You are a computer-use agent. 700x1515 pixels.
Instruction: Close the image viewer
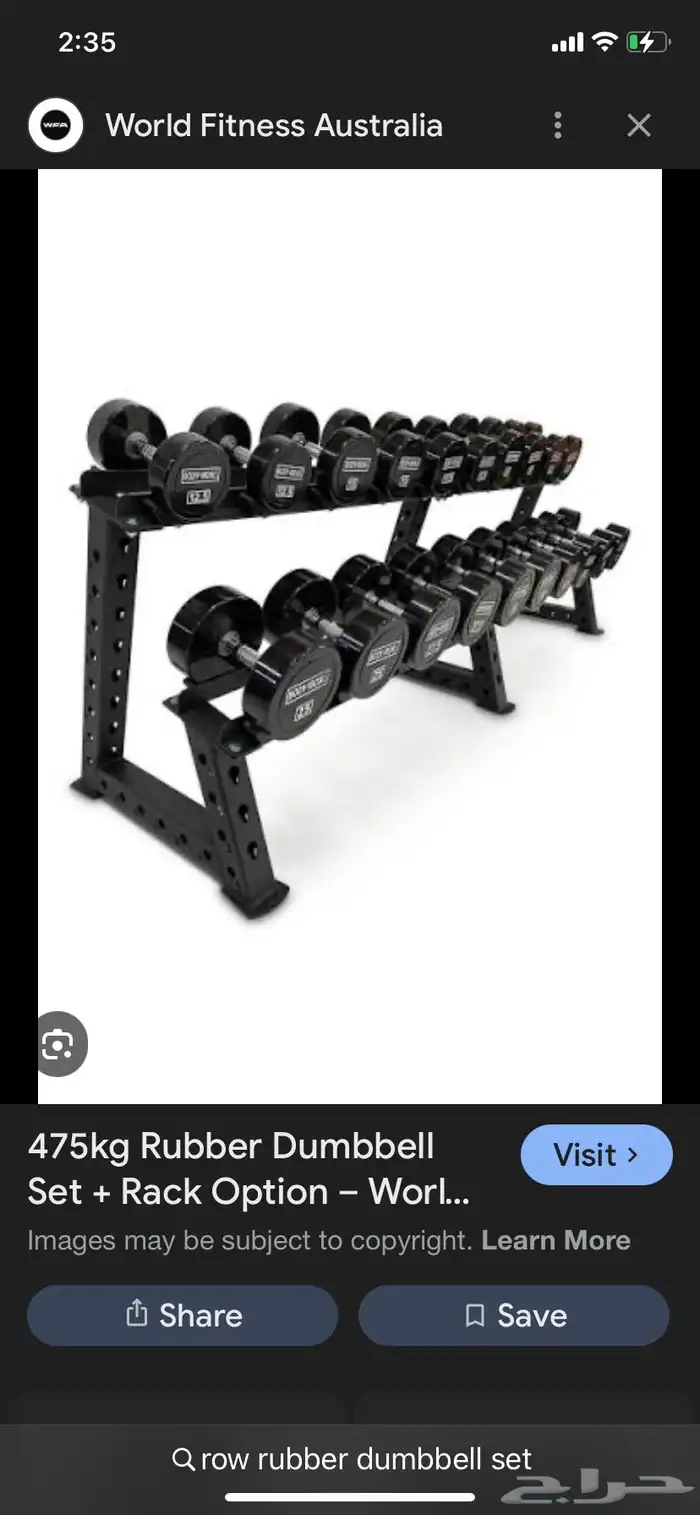[638, 125]
